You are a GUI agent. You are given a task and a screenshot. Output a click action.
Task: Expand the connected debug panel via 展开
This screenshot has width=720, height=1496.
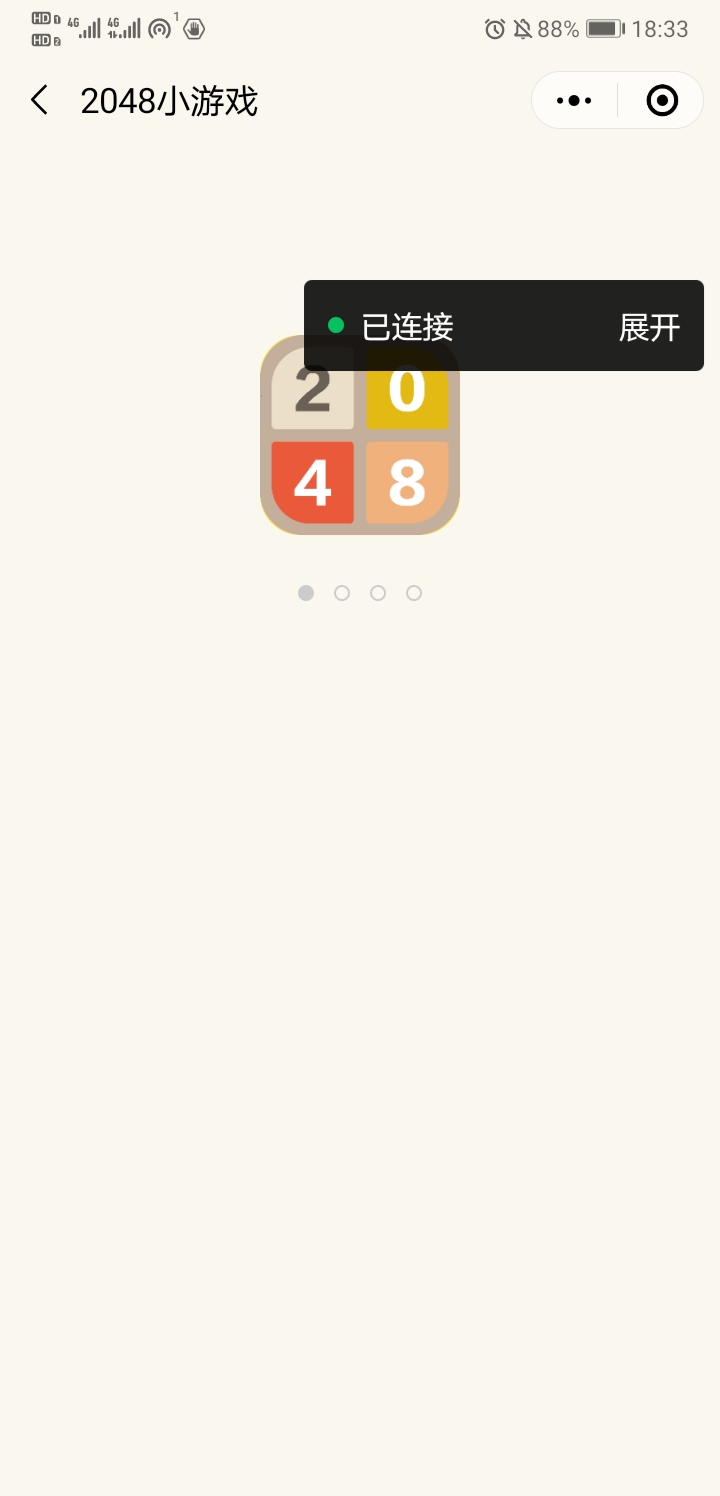(x=649, y=327)
